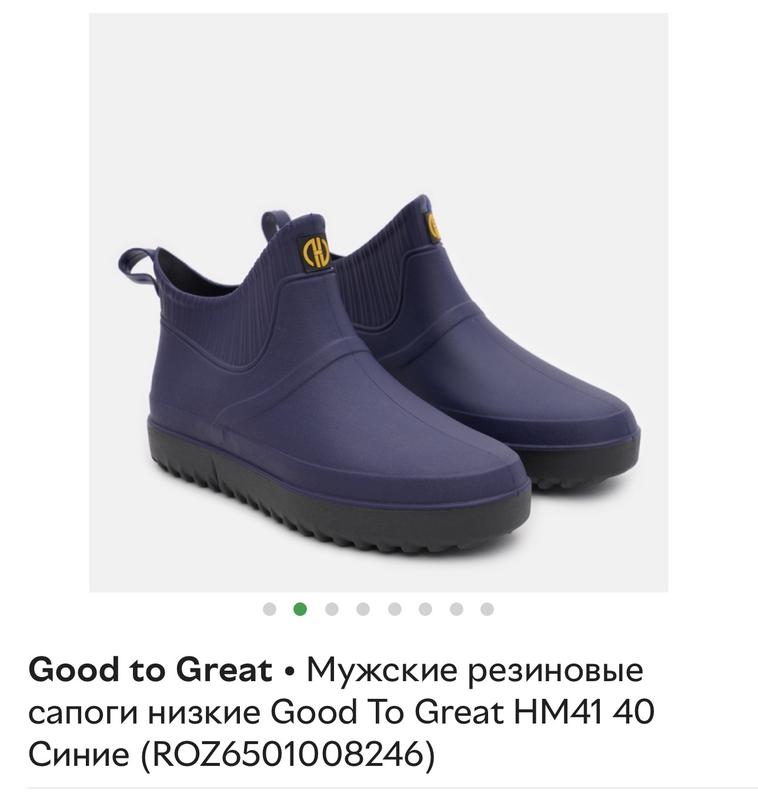Tap the last dot of the photo indicator
This screenshot has width=758, height=800.
point(487,608)
